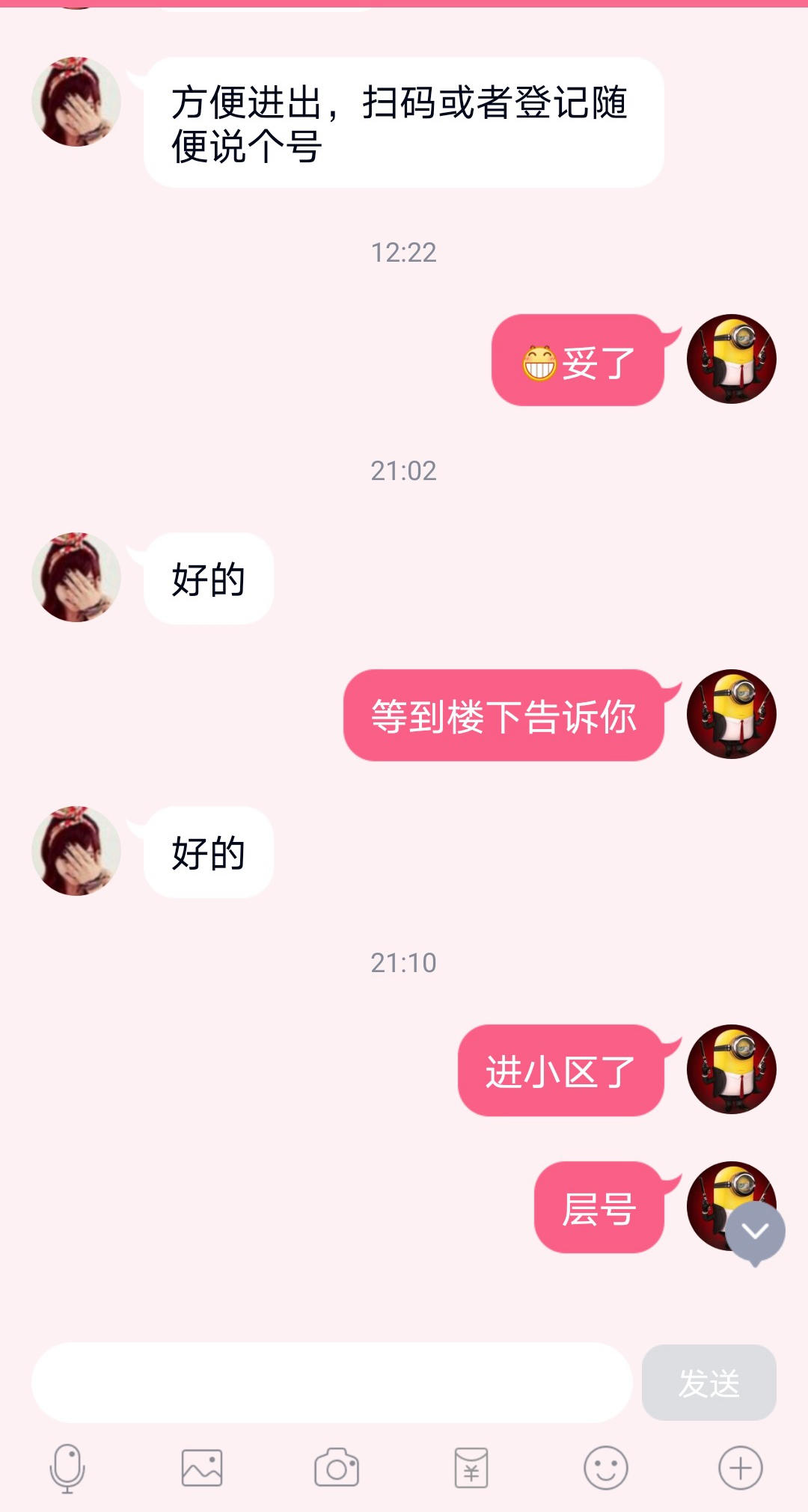The image size is (808, 1512).
Task: Select the 方便进出 white message bubble
Action: point(404,123)
